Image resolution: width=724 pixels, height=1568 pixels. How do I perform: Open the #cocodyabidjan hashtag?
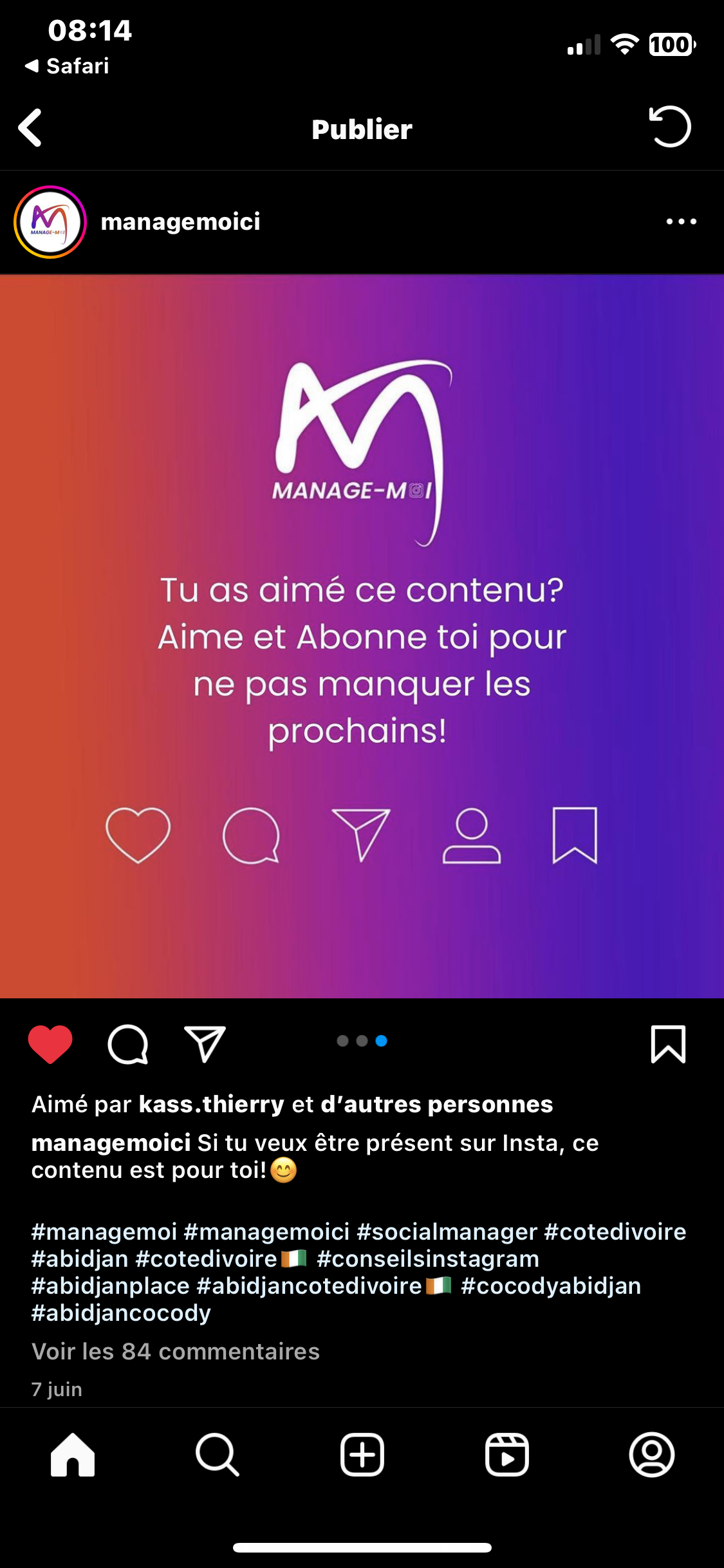coord(551,1286)
